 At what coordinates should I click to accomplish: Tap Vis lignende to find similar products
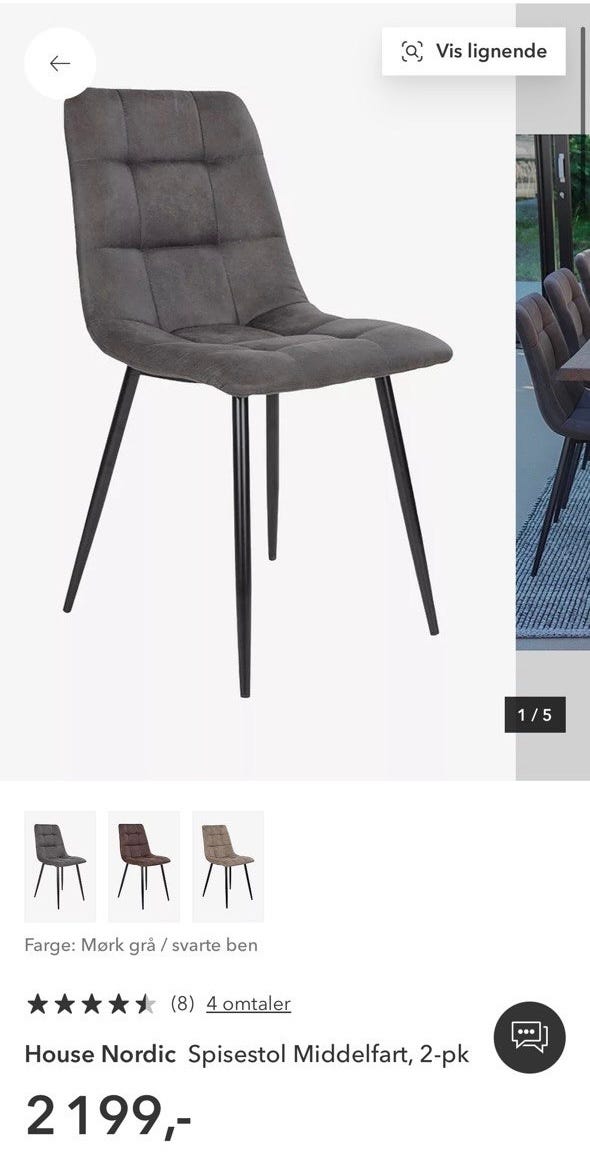[473, 51]
